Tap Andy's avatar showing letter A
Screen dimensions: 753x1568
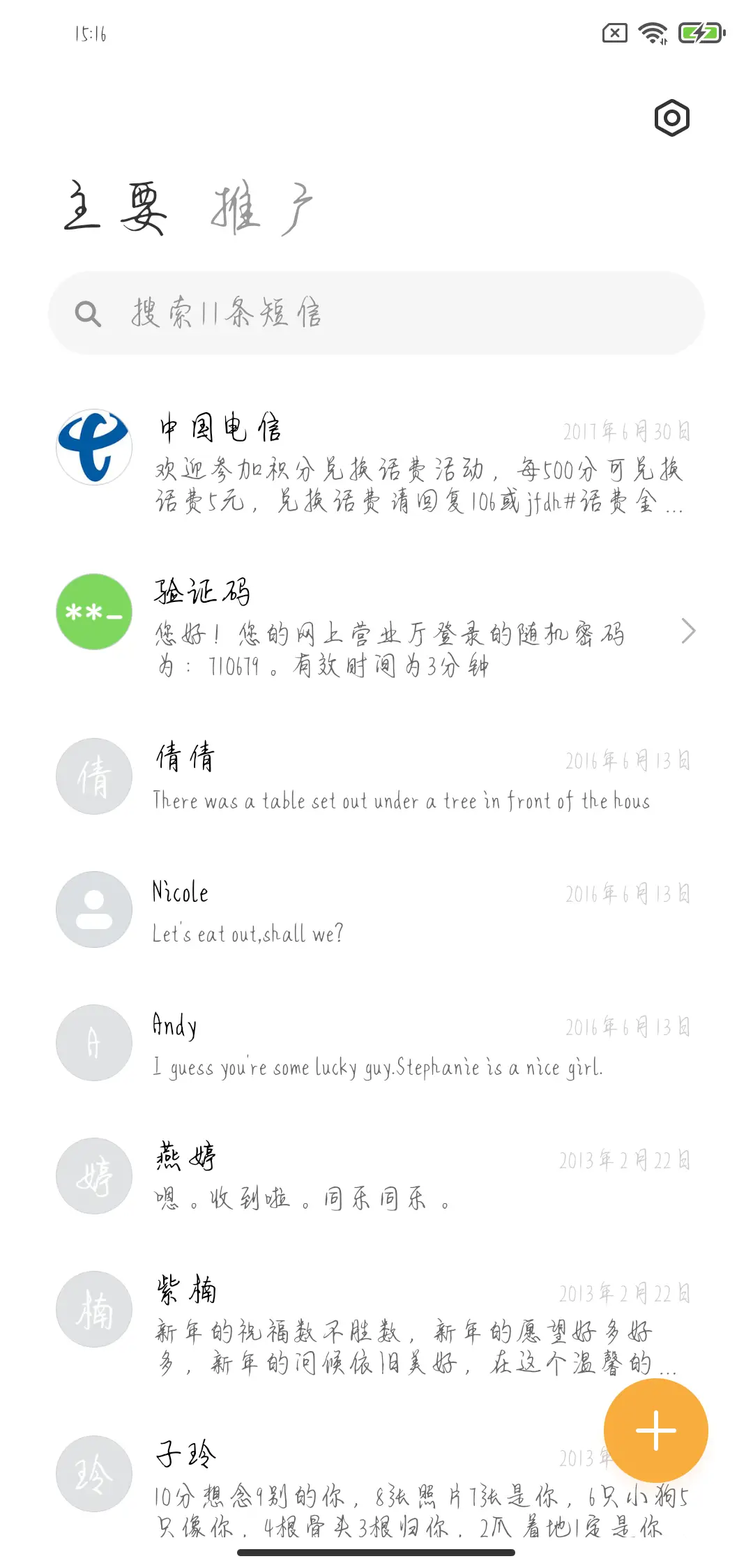[93, 1042]
